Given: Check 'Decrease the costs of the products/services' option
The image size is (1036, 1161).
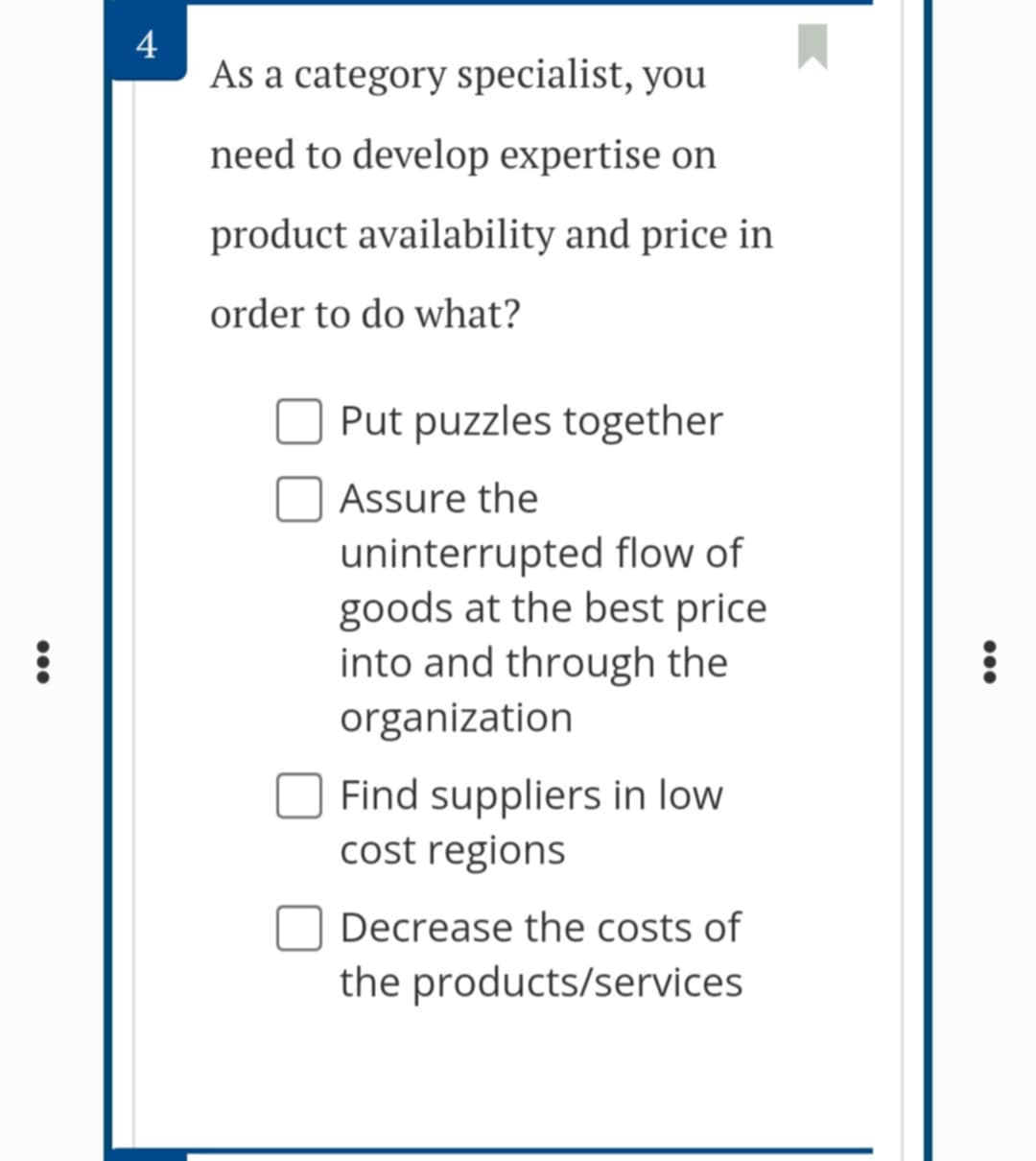Looking at the screenshot, I should 299,927.
